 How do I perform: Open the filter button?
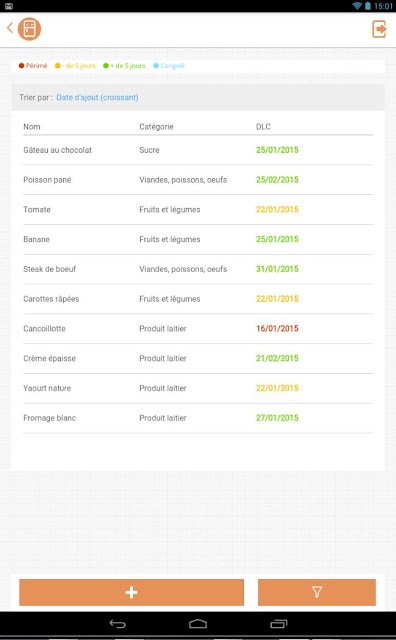[x=317, y=592]
